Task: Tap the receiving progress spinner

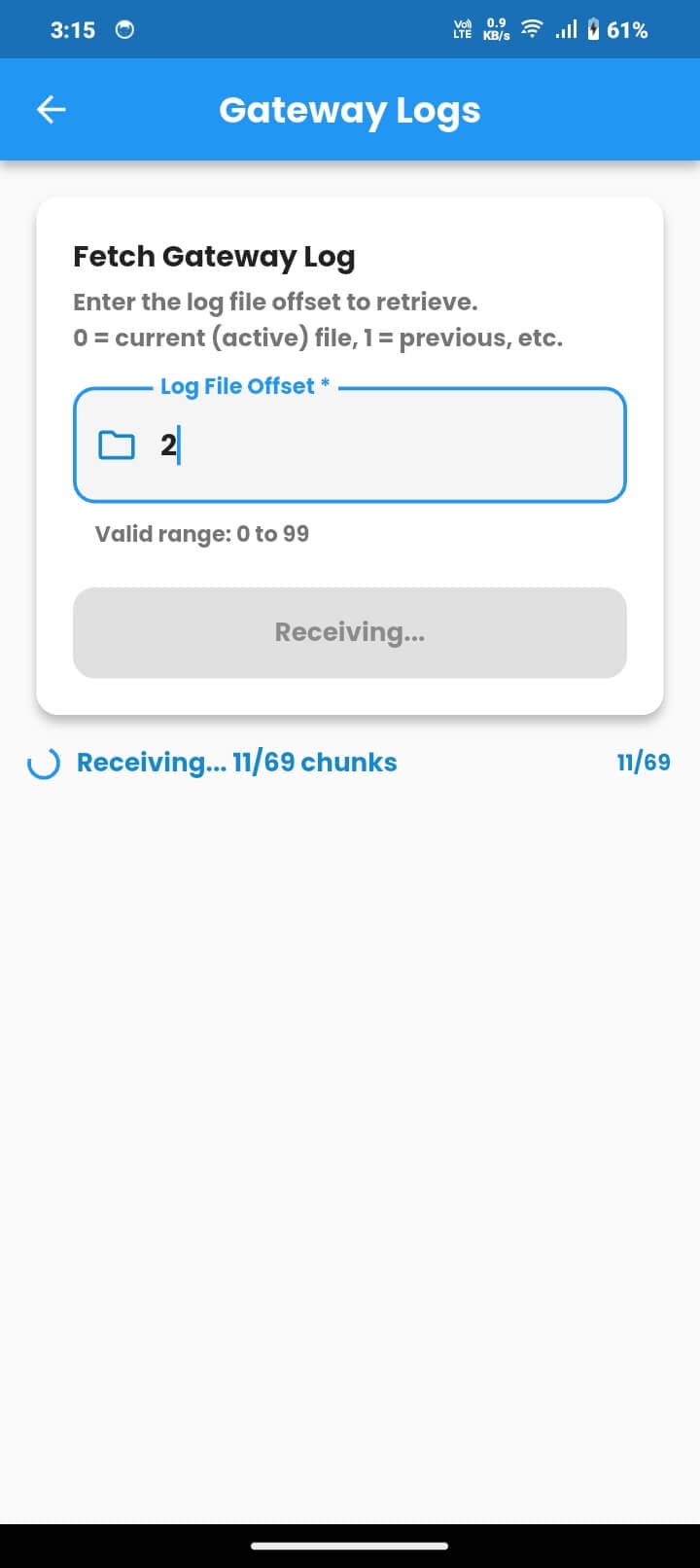Action: tap(43, 763)
